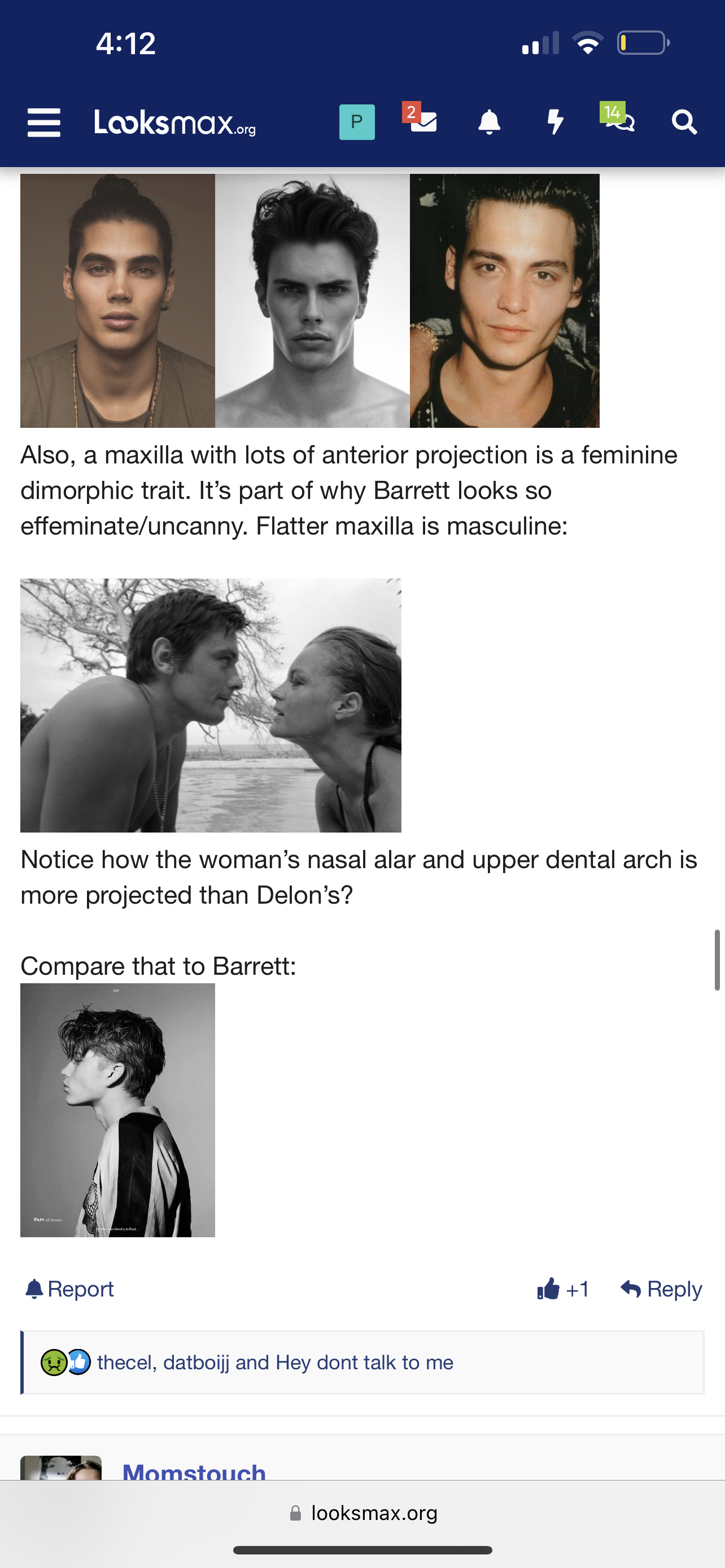Open the chat icon with 14 badge
Viewport: 725px width, 1568px height.
click(618, 121)
